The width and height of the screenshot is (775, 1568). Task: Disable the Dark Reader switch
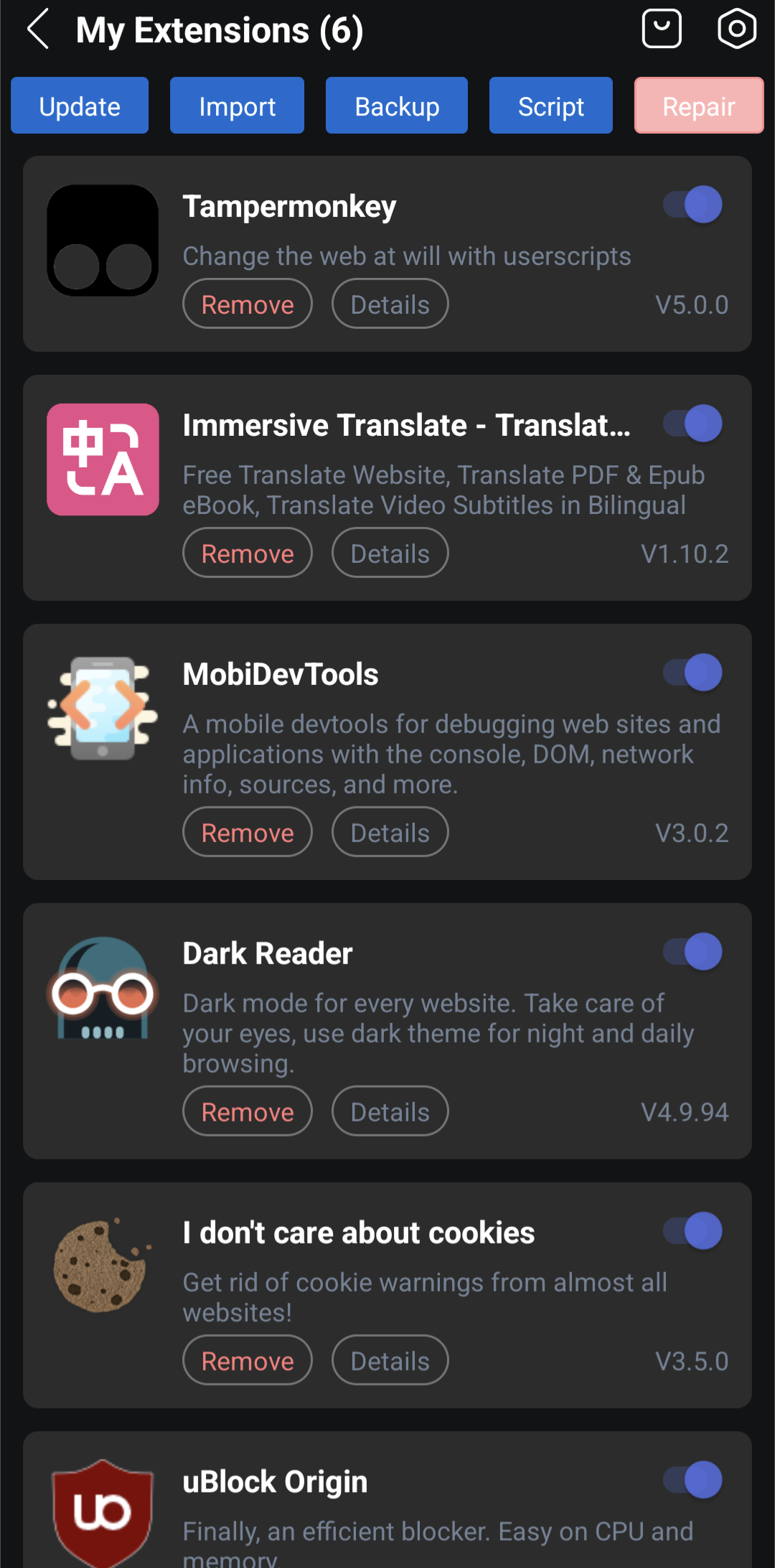692,952
